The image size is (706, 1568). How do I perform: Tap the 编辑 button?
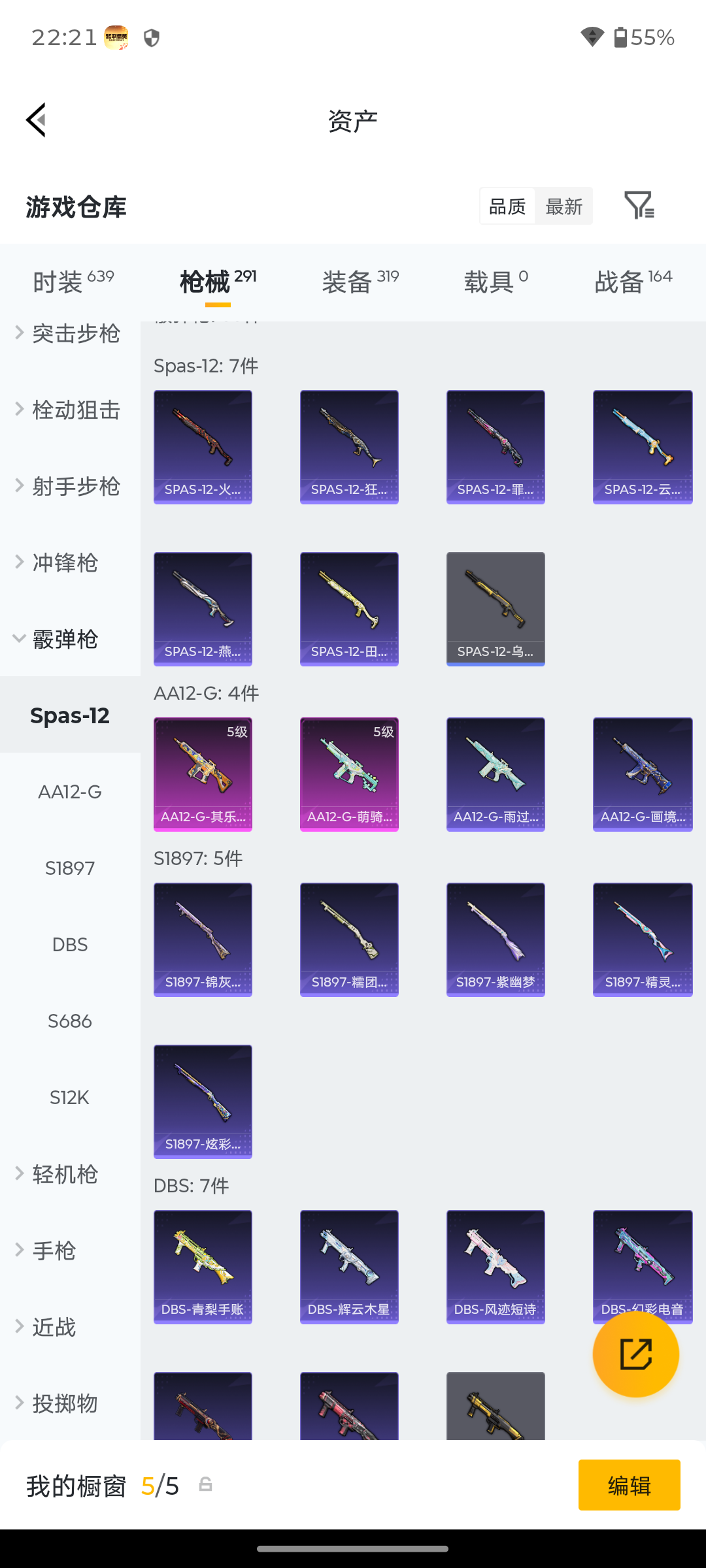click(629, 1485)
